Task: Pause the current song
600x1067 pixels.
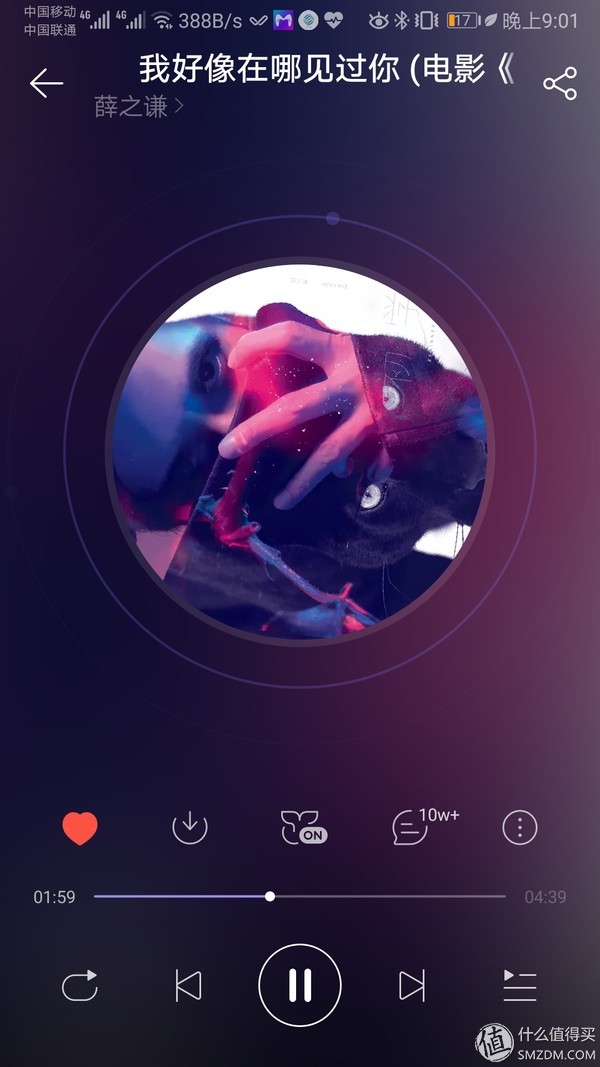Action: (x=300, y=986)
